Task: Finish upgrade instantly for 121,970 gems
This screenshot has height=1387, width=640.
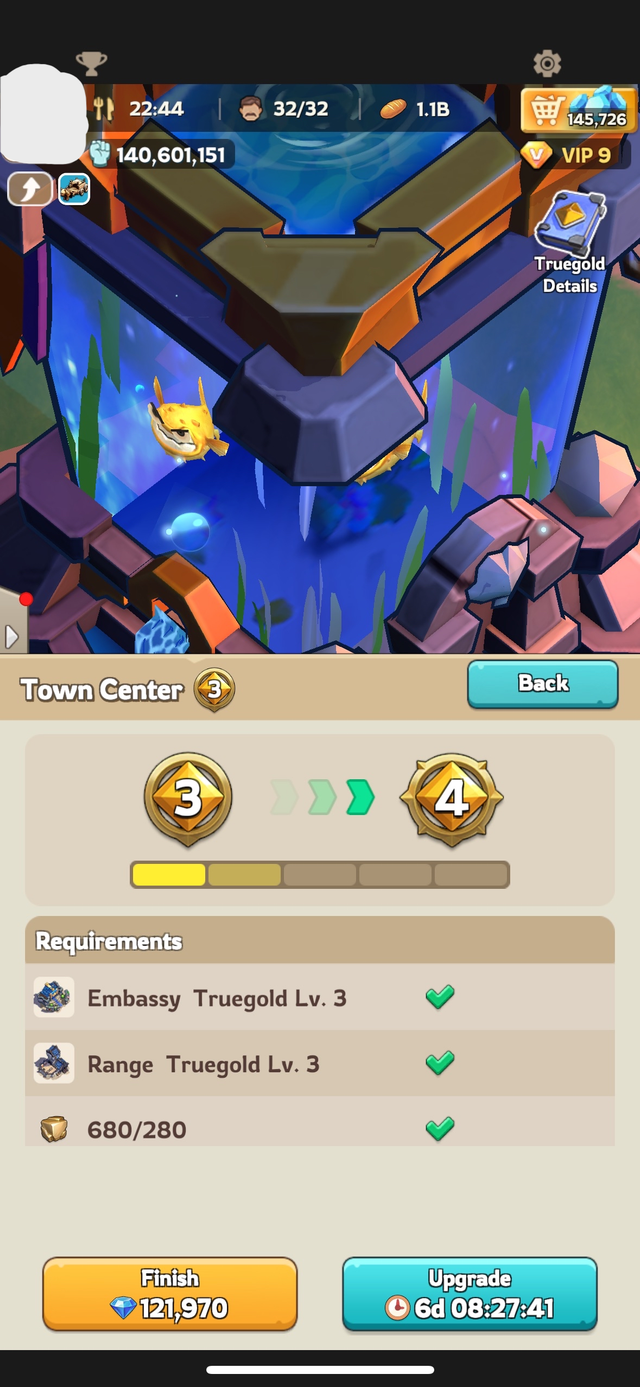Action: pyautogui.click(x=170, y=1294)
